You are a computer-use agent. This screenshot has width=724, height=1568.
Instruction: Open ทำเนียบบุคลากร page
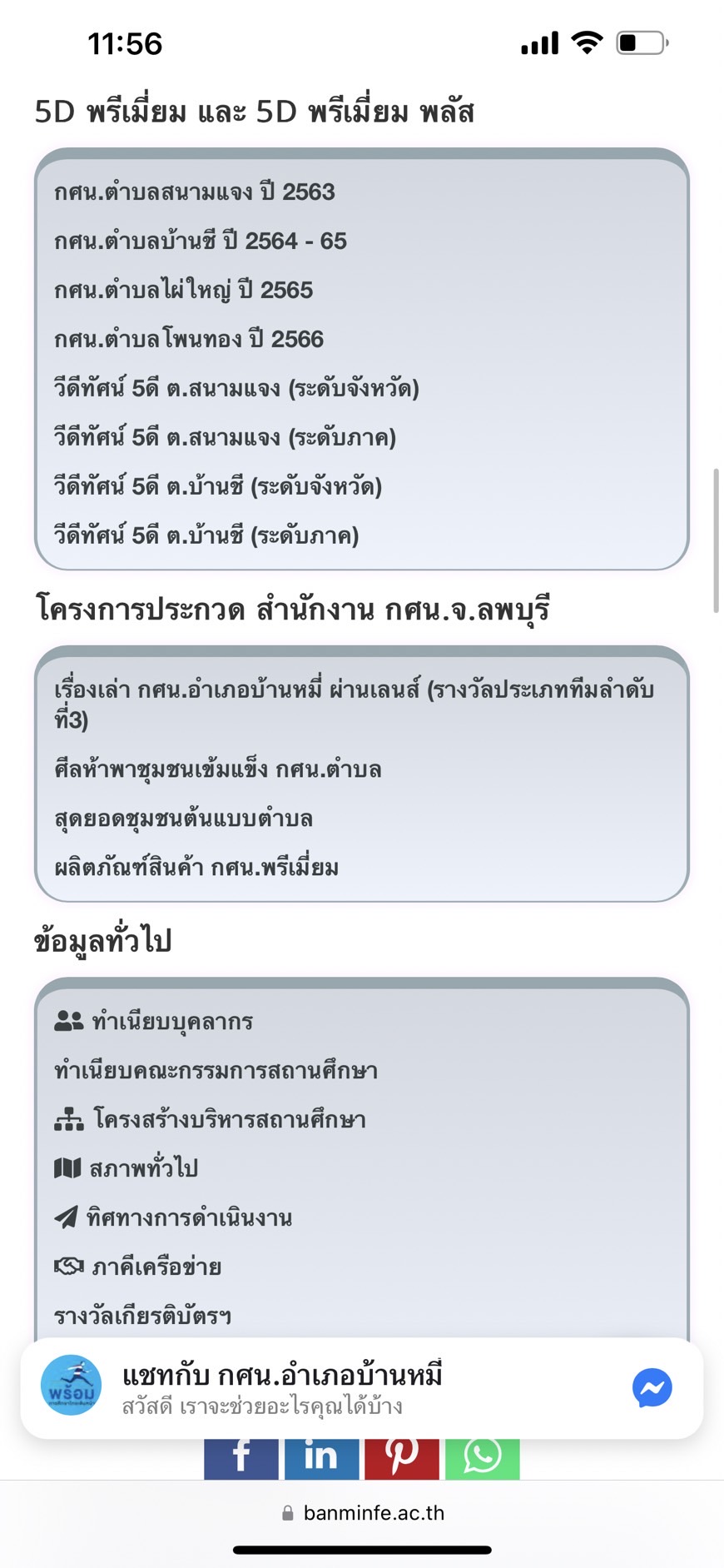tap(171, 1022)
